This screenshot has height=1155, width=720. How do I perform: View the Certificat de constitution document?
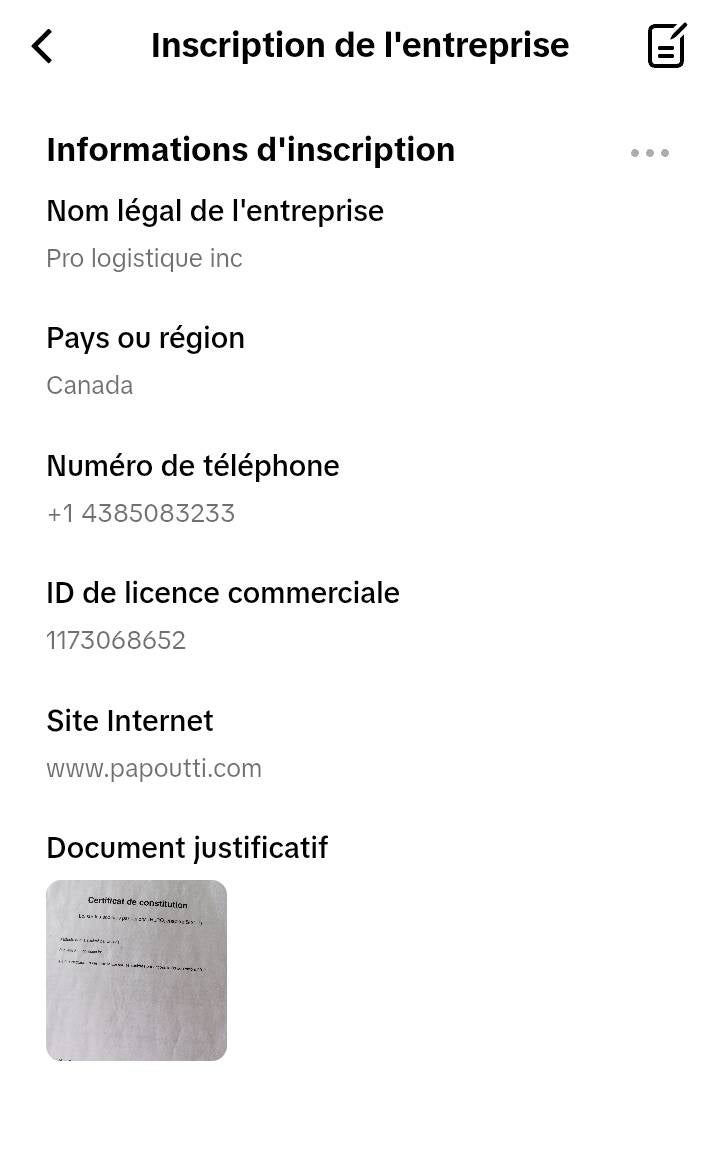tap(137, 970)
